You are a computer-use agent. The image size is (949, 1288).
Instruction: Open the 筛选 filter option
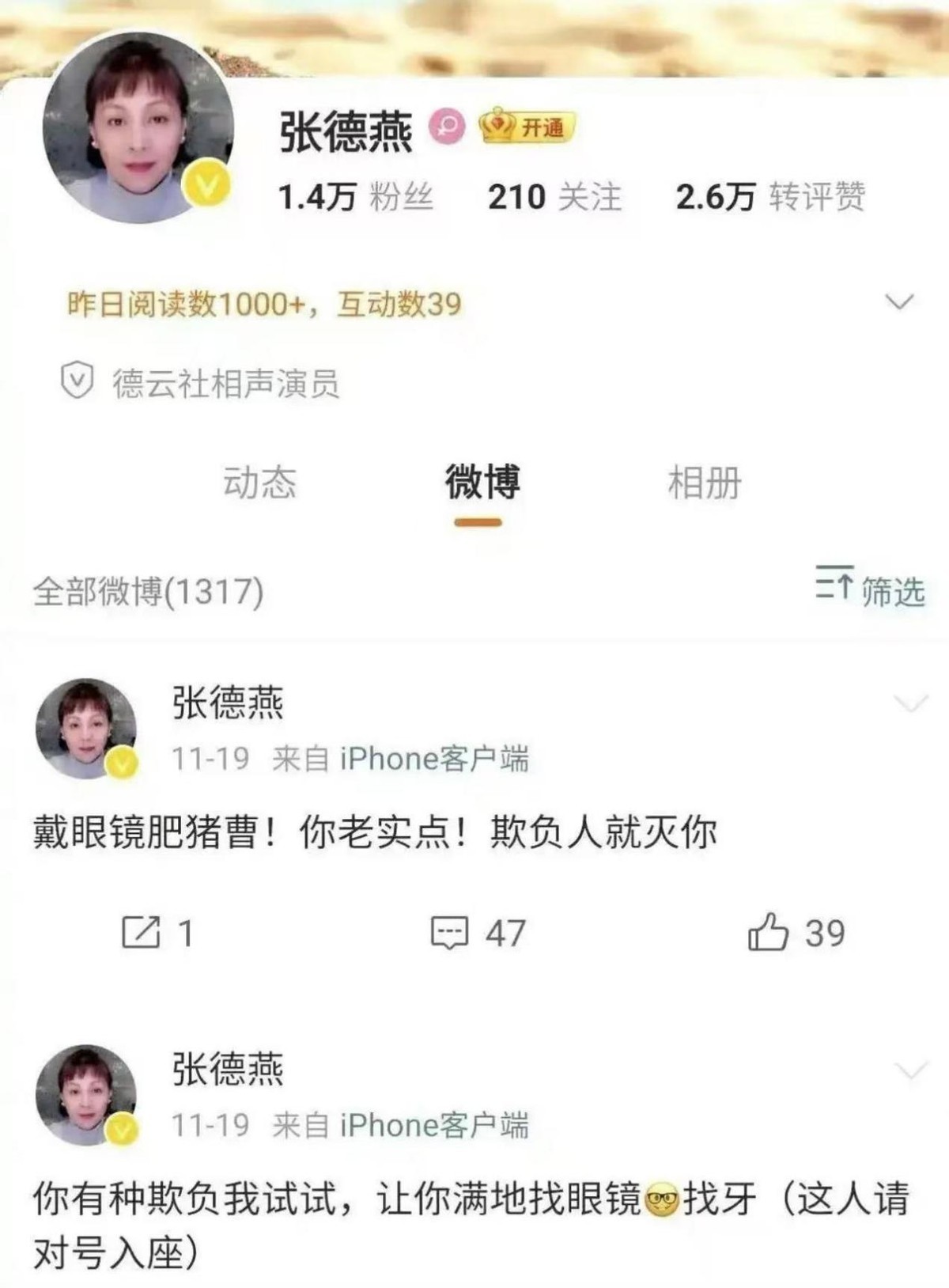pyautogui.click(x=871, y=589)
